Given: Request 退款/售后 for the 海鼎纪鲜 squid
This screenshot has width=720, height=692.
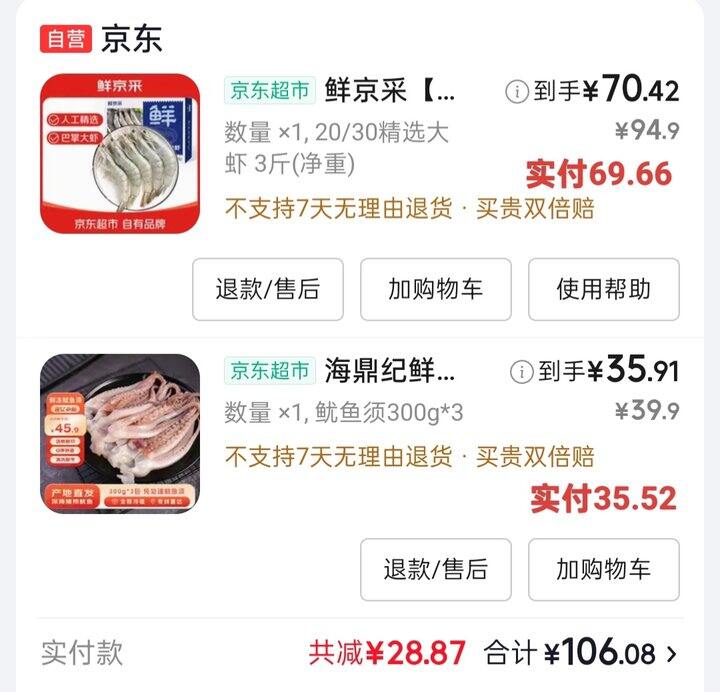Looking at the screenshot, I should [x=435, y=570].
